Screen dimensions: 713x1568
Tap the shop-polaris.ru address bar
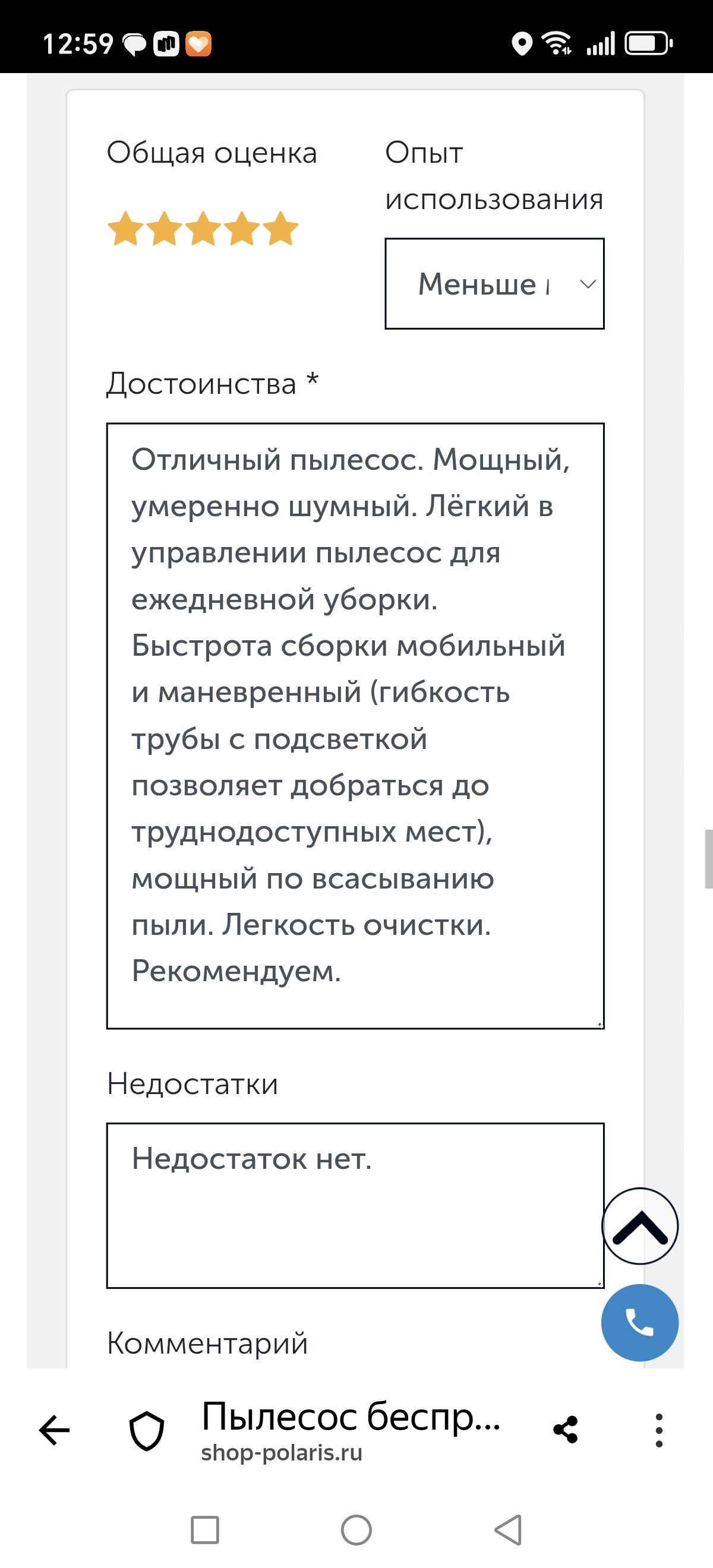tap(351, 1430)
